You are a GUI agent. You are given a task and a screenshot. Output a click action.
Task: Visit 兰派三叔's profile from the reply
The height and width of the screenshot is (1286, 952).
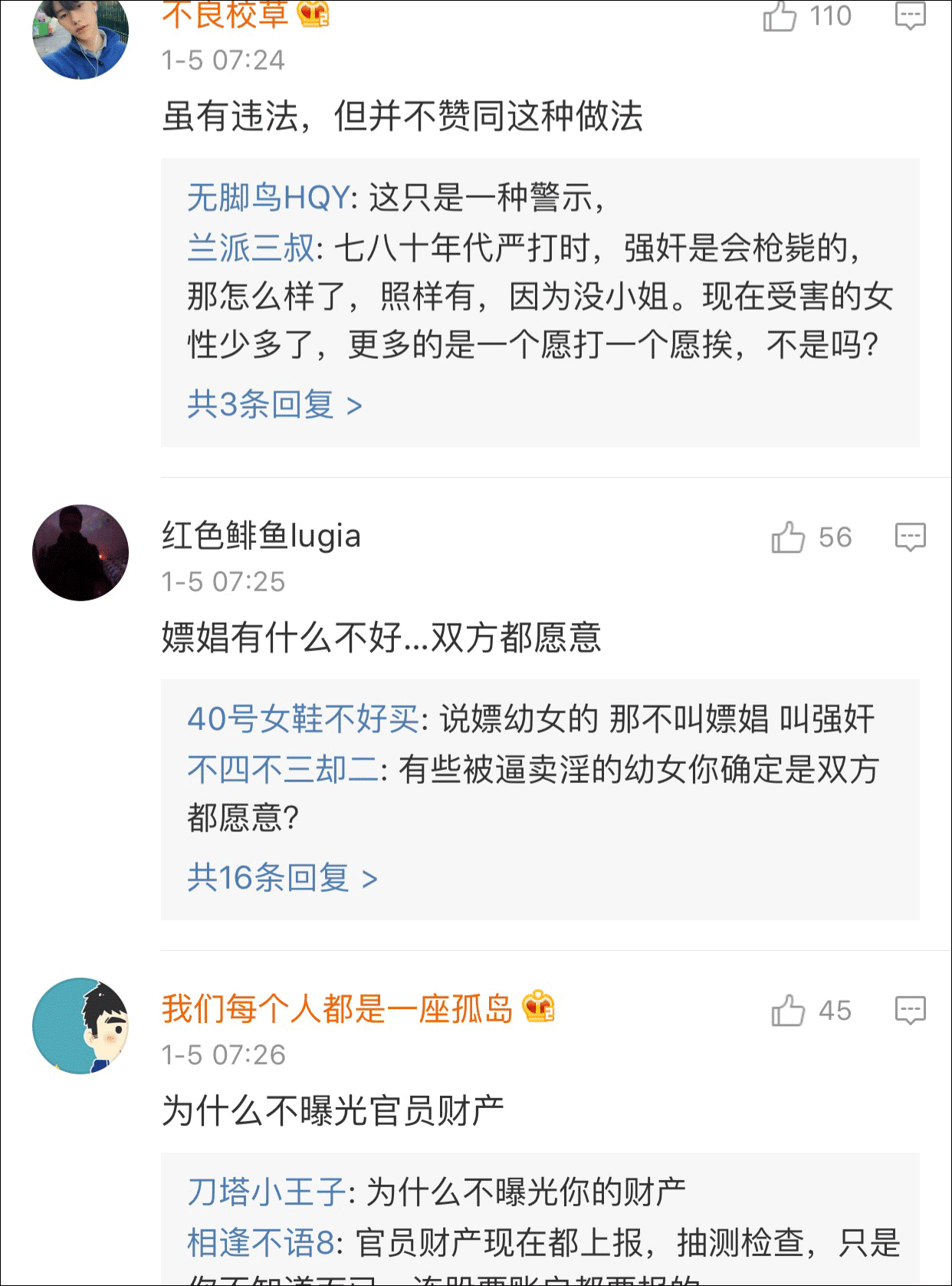[251, 248]
